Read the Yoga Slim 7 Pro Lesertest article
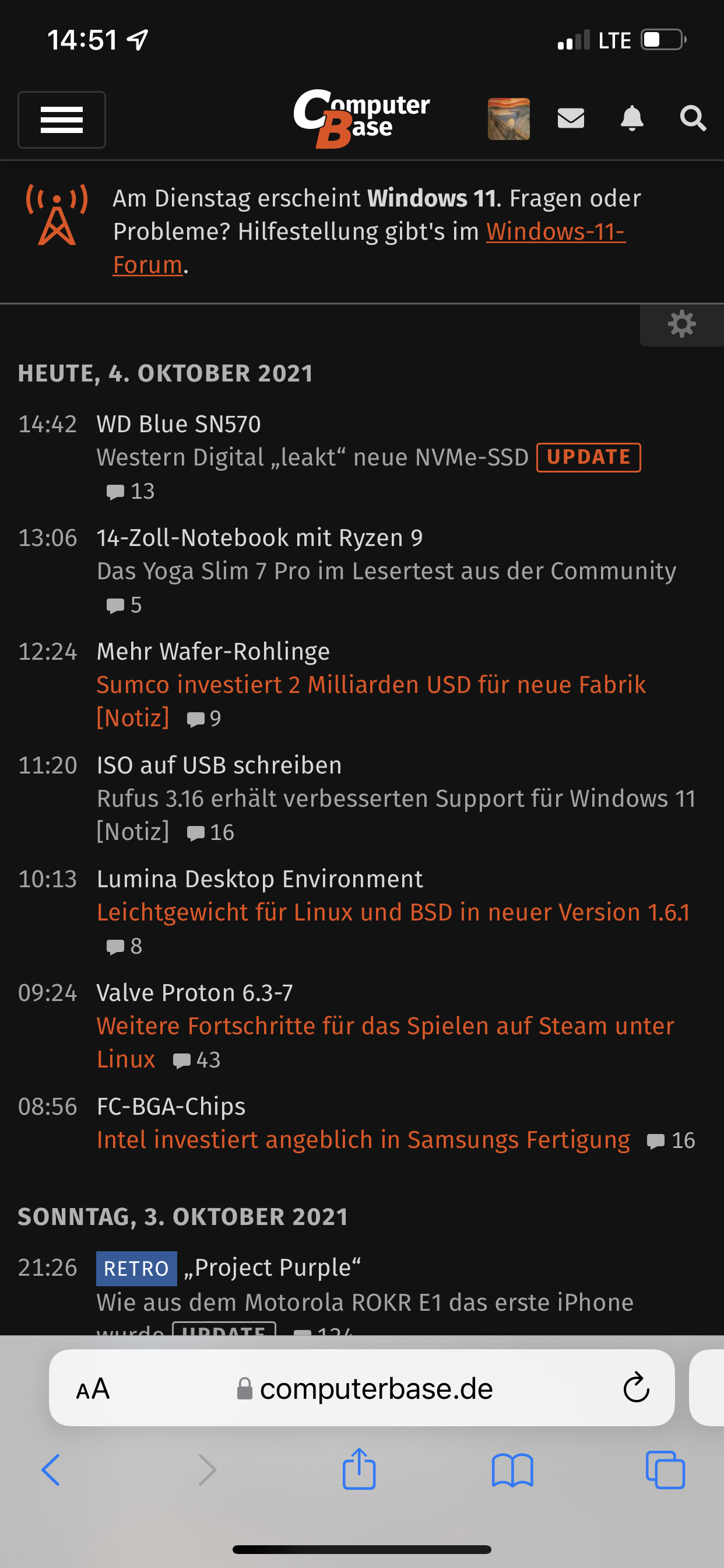The image size is (724, 1568). click(386, 571)
